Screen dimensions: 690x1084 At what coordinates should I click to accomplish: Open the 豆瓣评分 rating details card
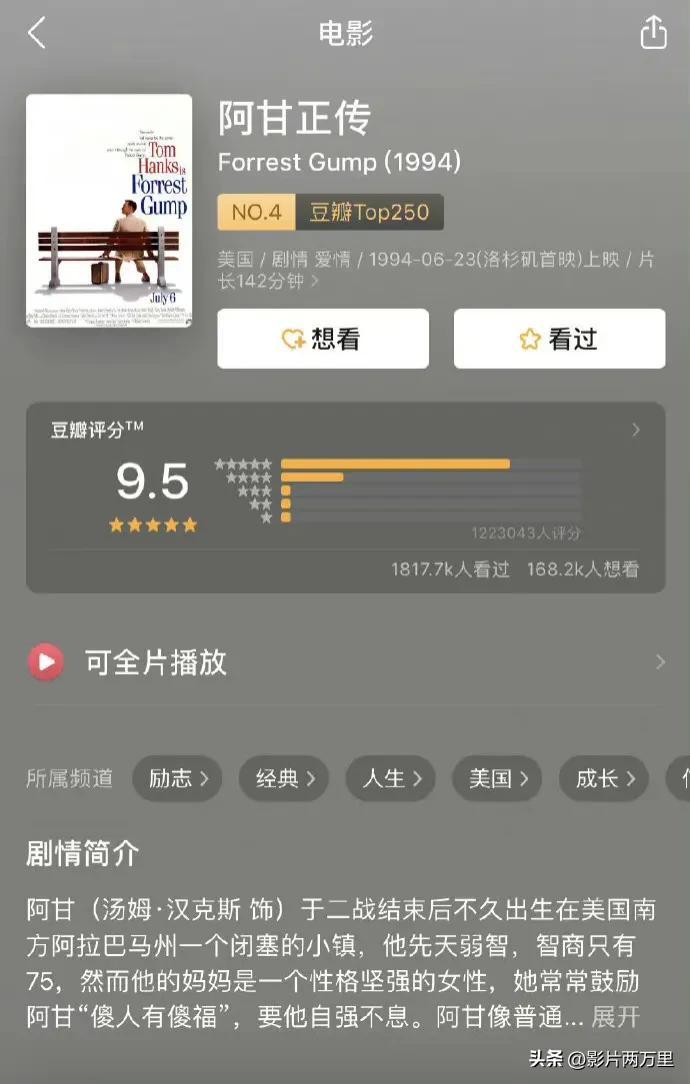point(345,496)
